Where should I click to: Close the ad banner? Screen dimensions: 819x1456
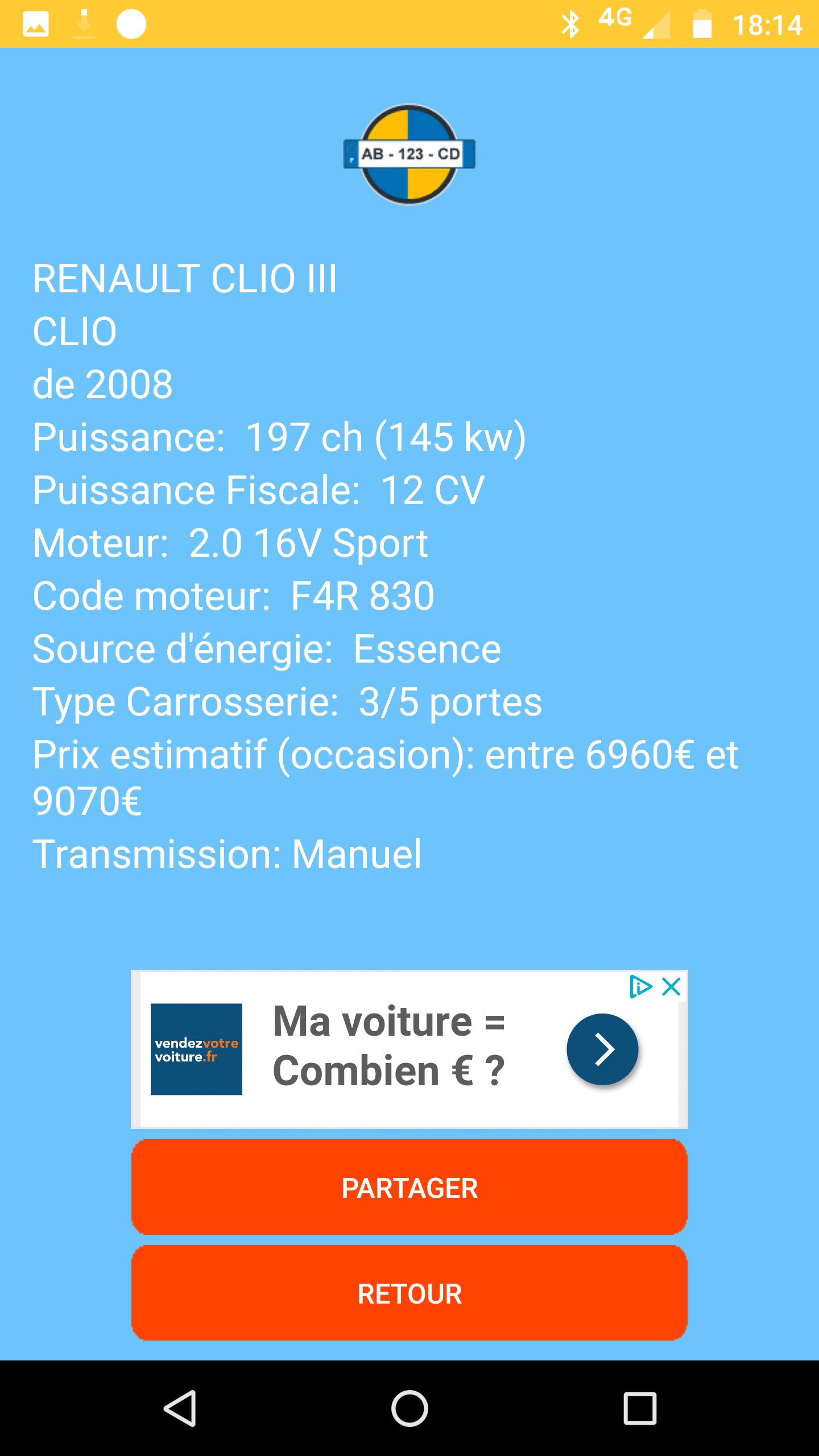pos(672,987)
